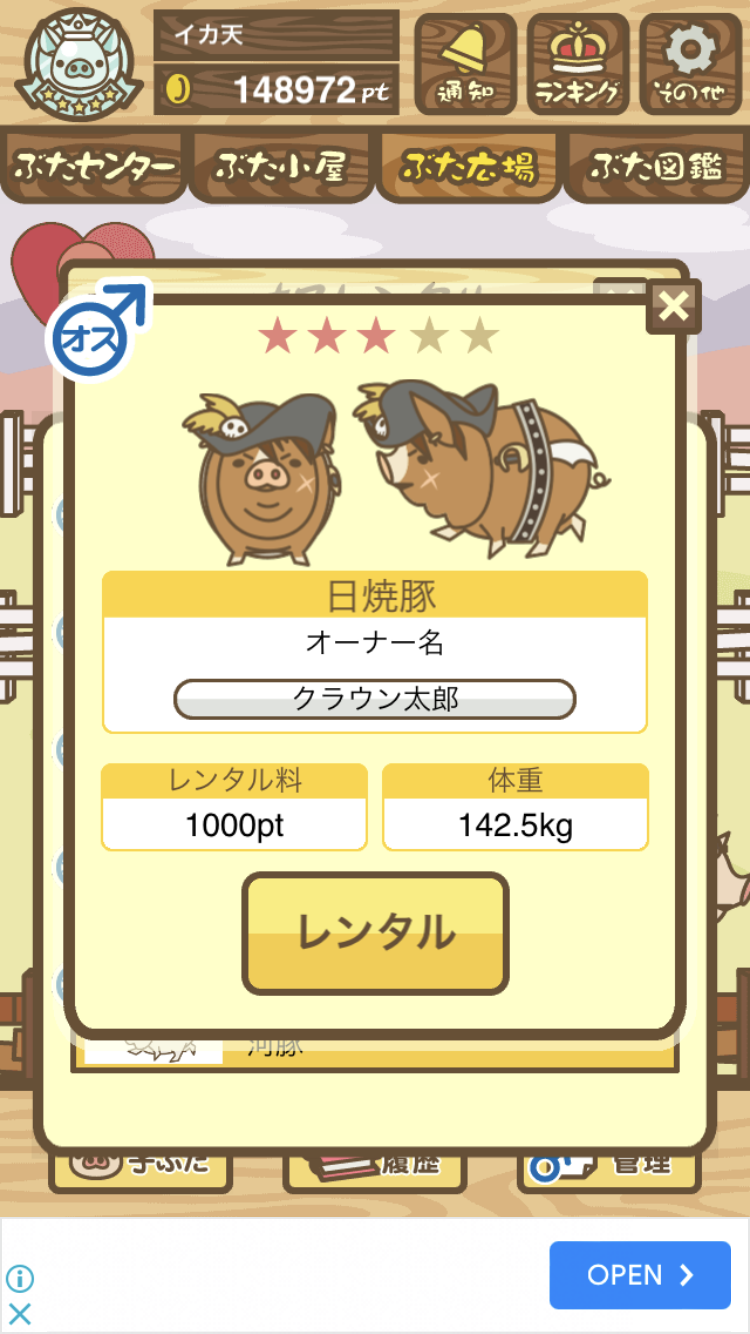The height and width of the screenshot is (1334, 750).
Task: Switch to the ぶた小屋 tab
Action: tap(281, 167)
